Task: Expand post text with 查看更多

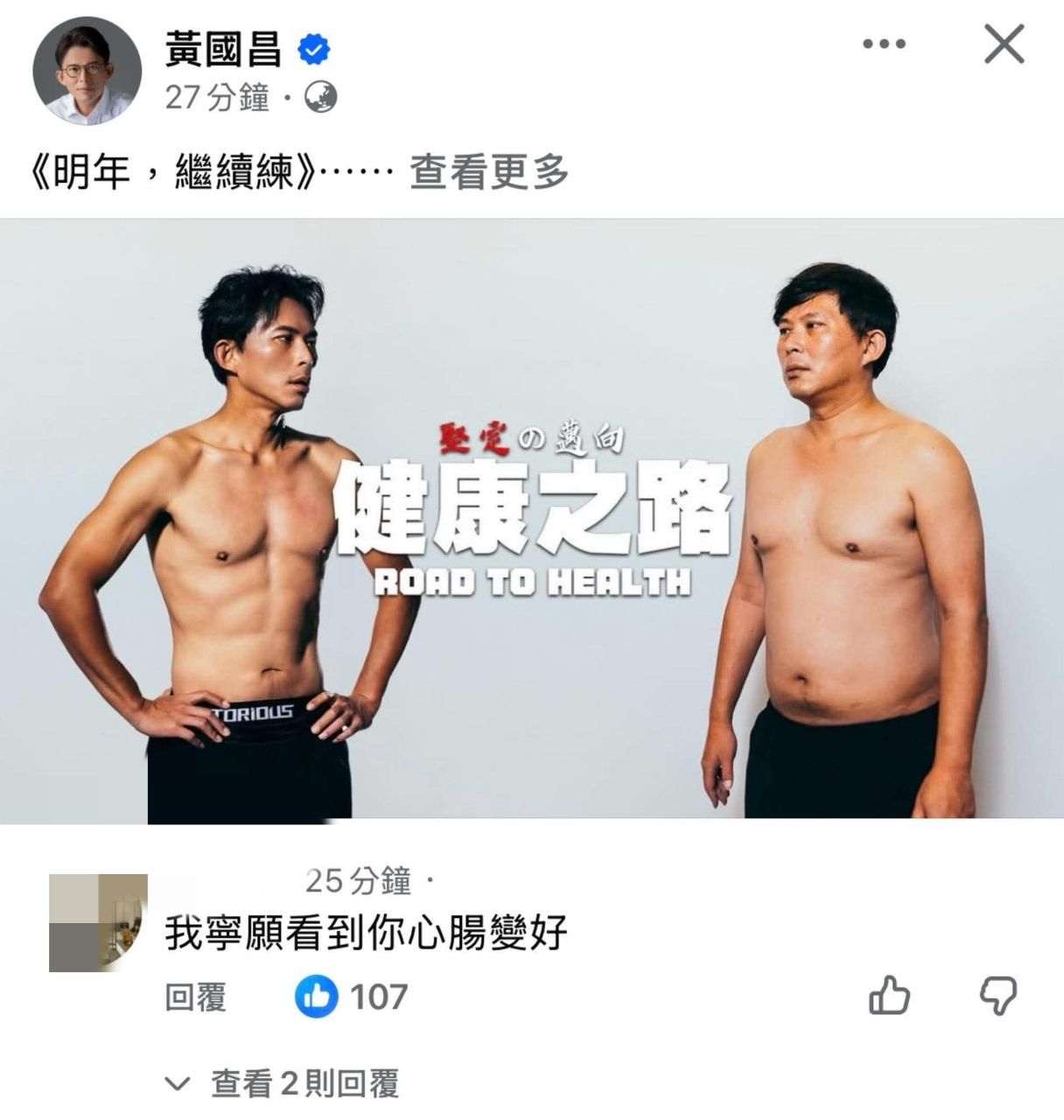Action: point(489,172)
